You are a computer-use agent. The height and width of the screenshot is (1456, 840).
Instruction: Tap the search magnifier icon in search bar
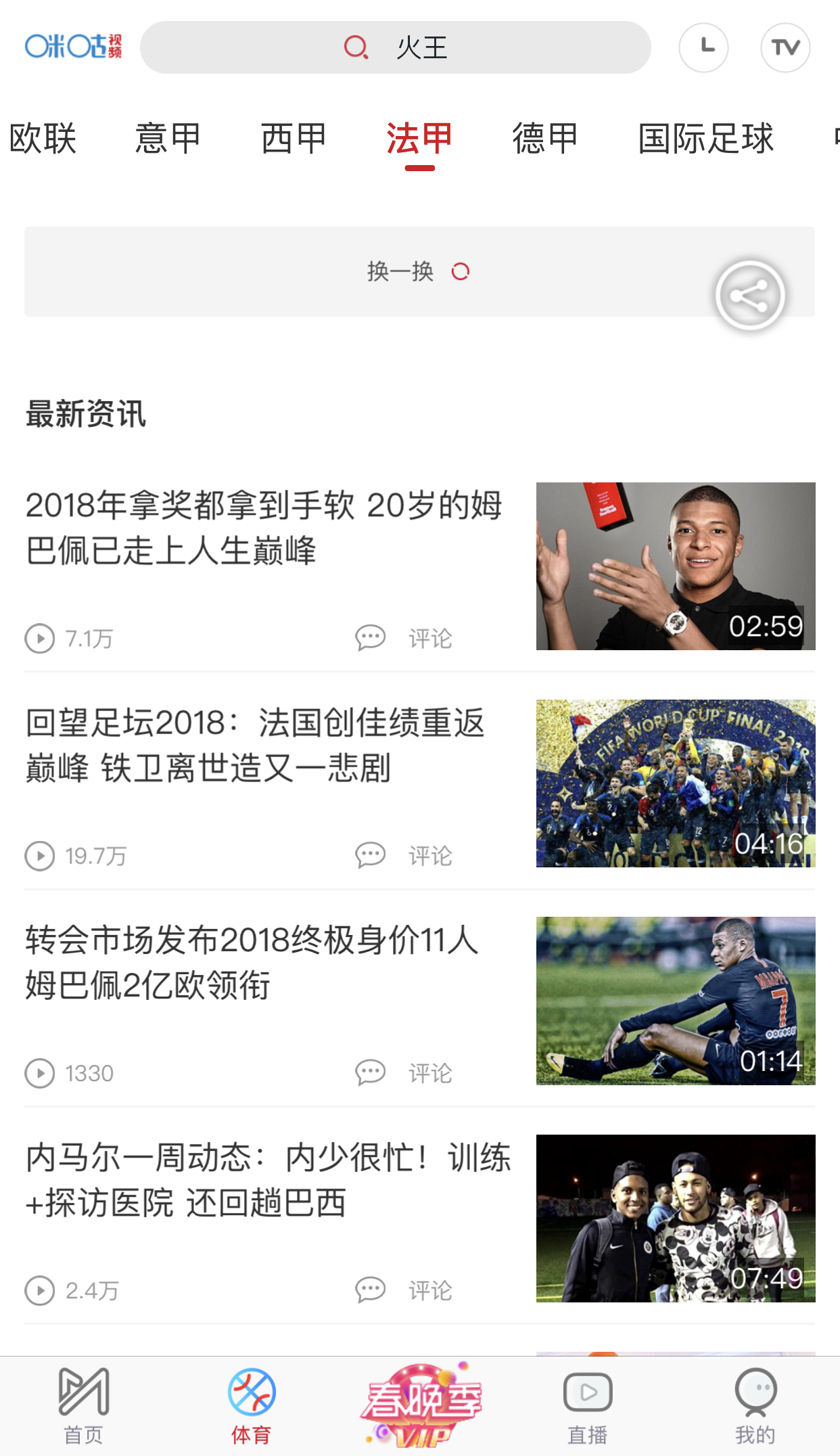coord(358,47)
